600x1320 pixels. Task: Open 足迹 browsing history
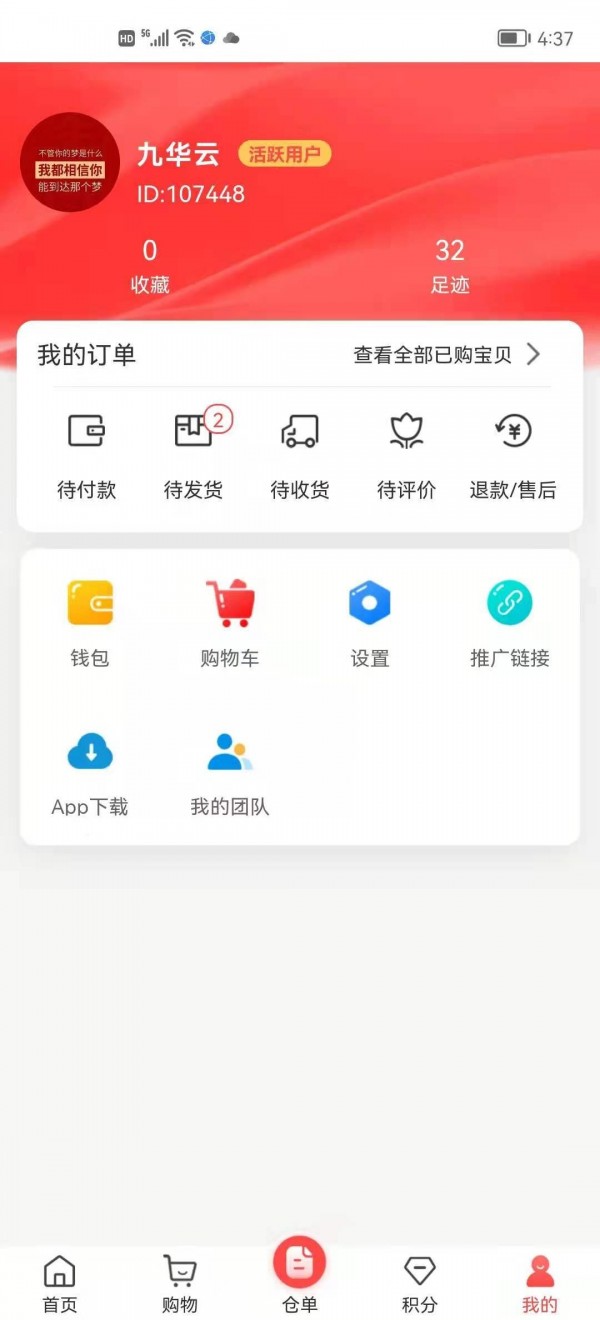pos(450,266)
